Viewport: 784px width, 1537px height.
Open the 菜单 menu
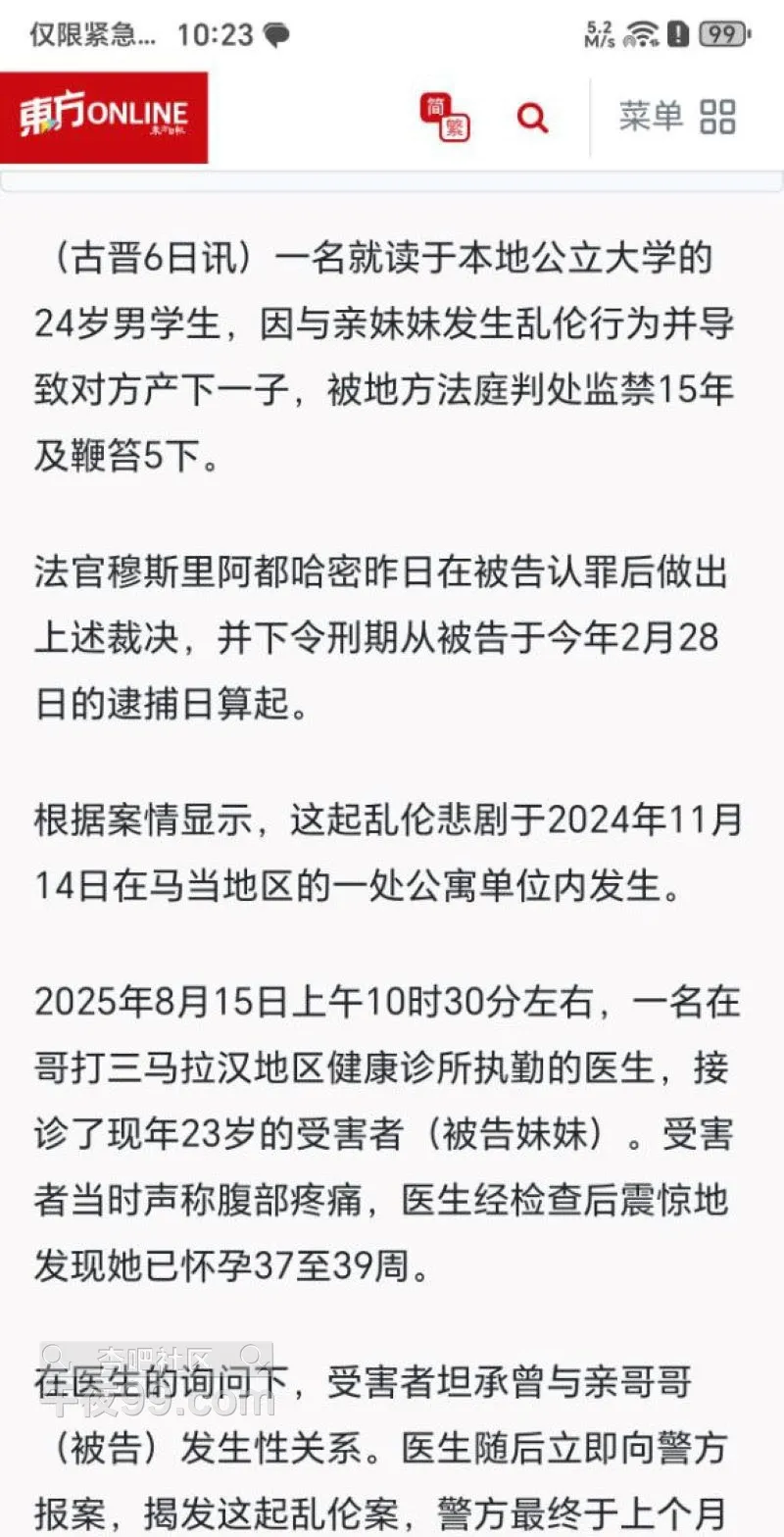coord(677,117)
